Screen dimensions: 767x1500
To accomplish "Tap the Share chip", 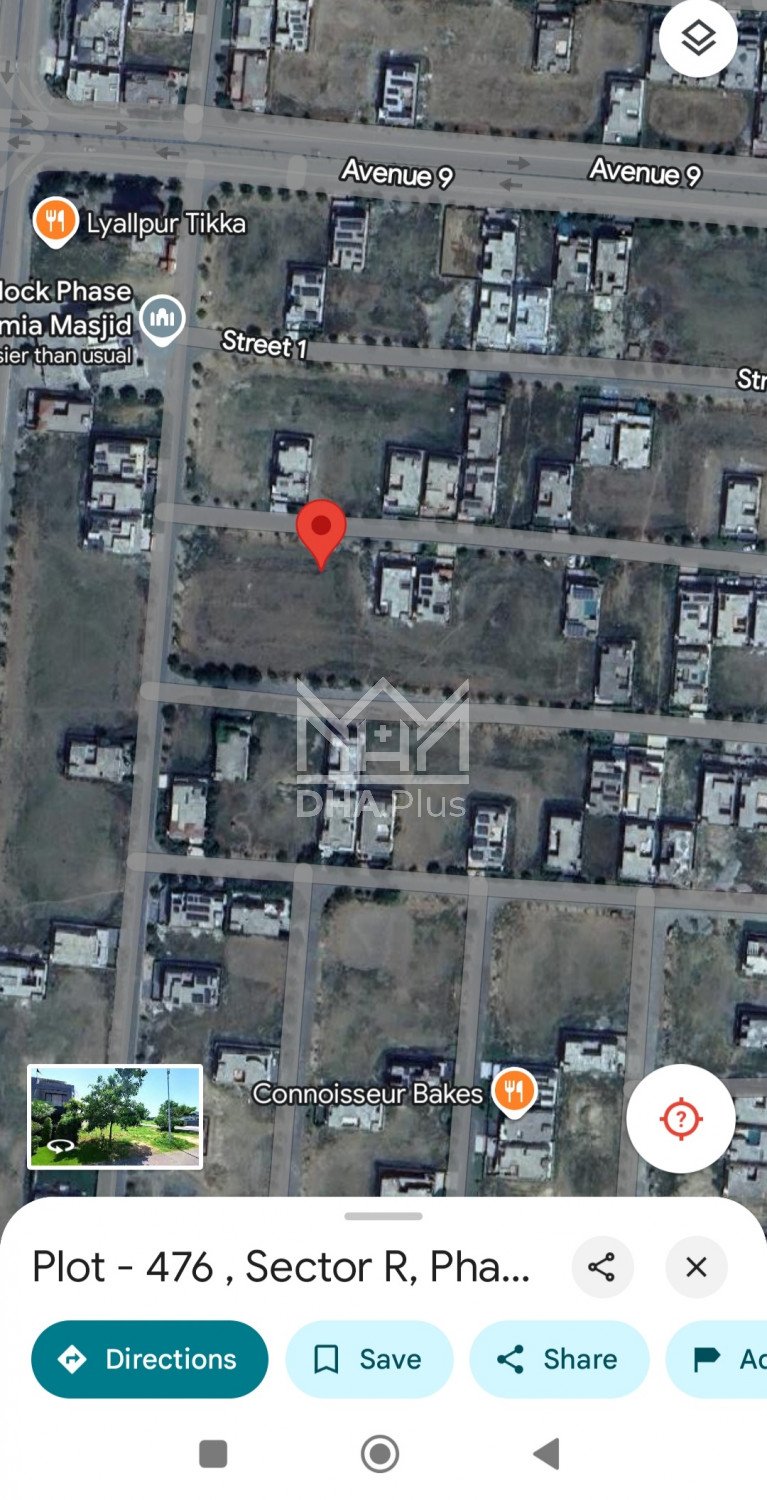I will point(559,1359).
